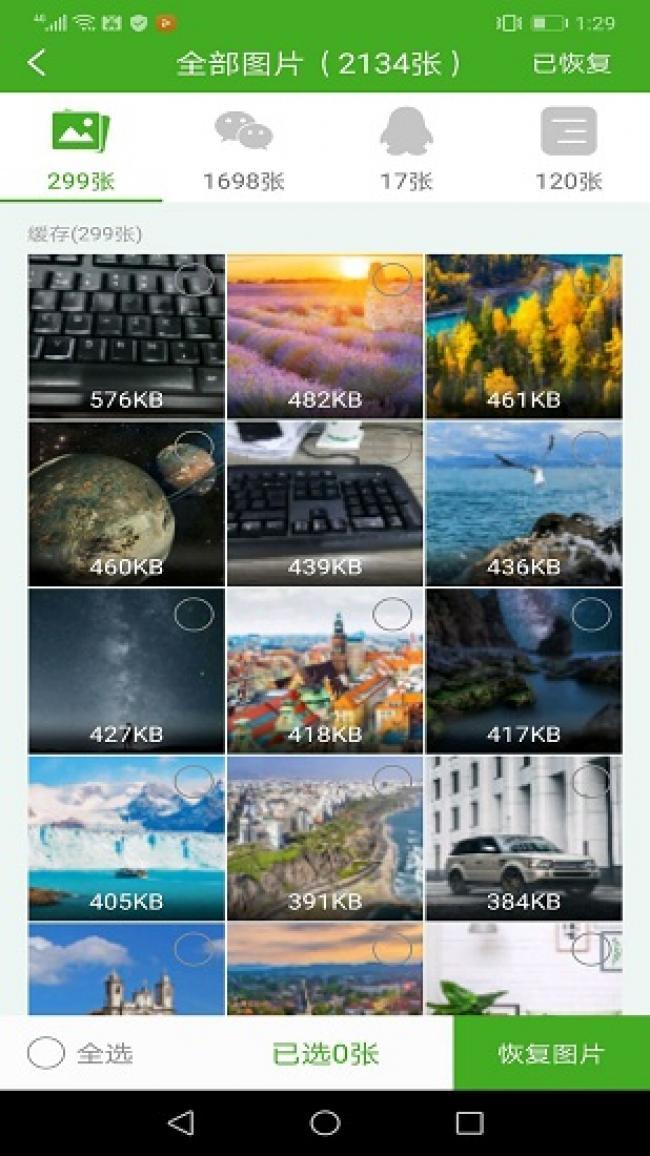Open the 已恢复 recovered list
The image size is (650, 1156).
(571, 63)
